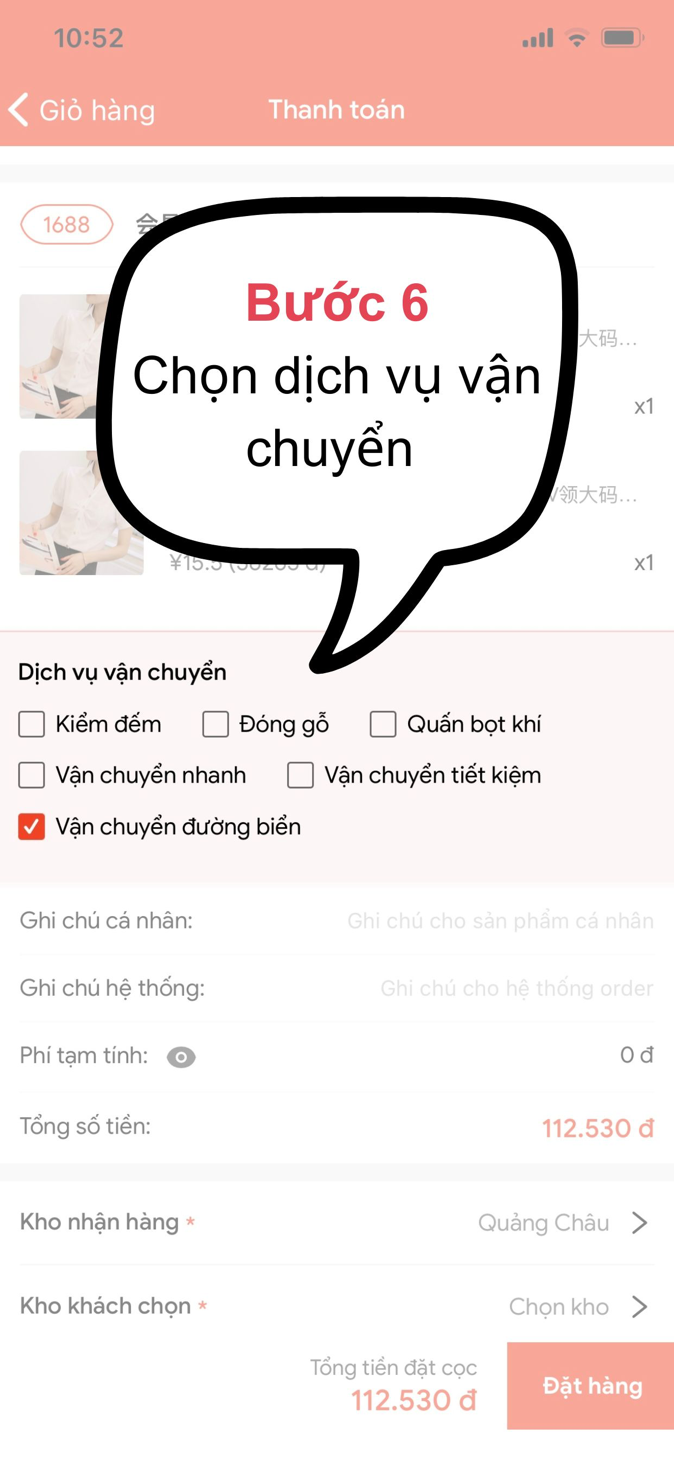Check the Kiểm đếm service option
The height and width of the screenshot is (1458, 674).
pos(32,724)
